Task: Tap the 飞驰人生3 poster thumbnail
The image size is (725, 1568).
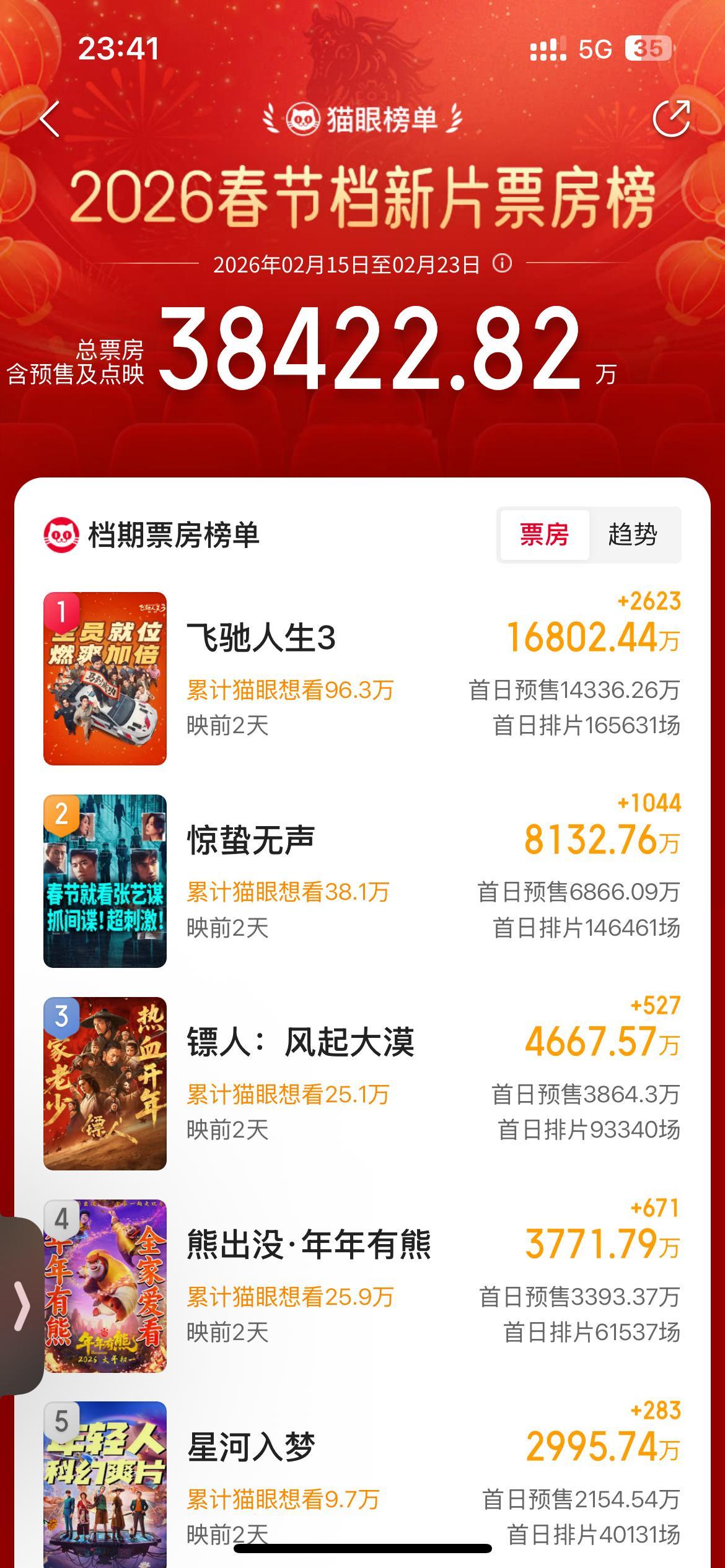Action: pos(105,681)
